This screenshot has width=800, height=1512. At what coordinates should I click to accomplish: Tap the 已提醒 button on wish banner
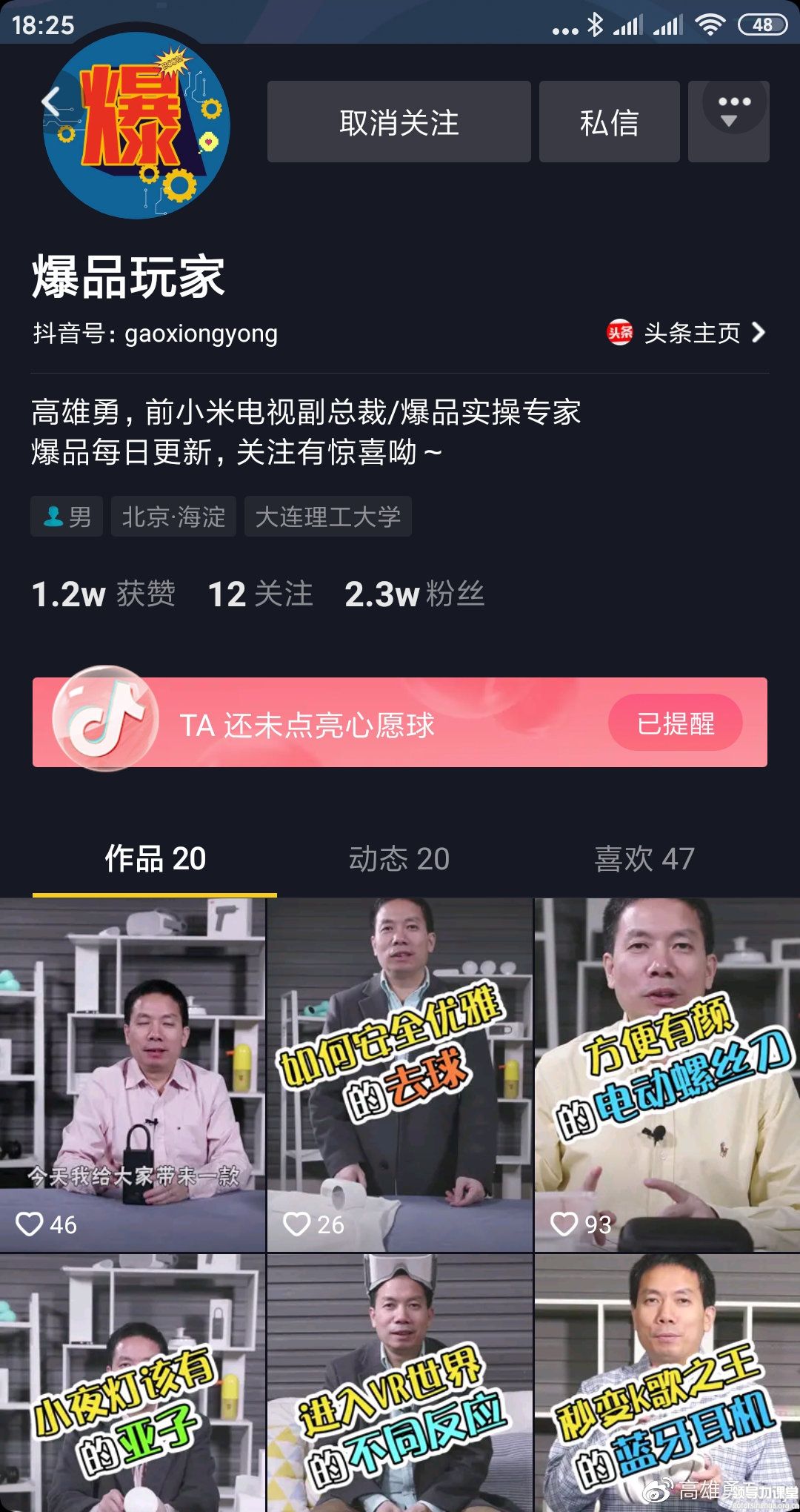(x=675, y=723)
